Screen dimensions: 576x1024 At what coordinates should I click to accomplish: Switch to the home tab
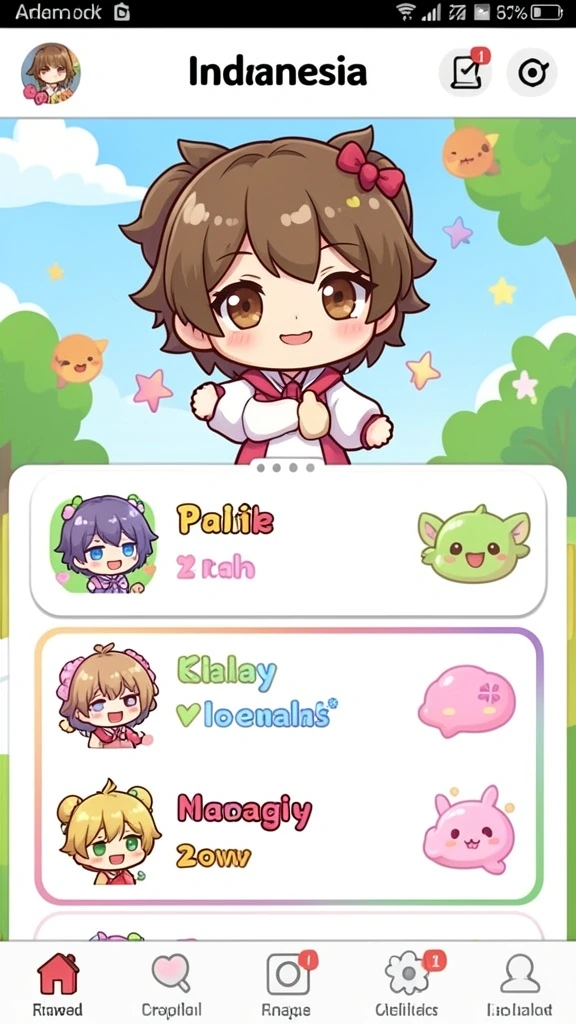coord(57,985)
